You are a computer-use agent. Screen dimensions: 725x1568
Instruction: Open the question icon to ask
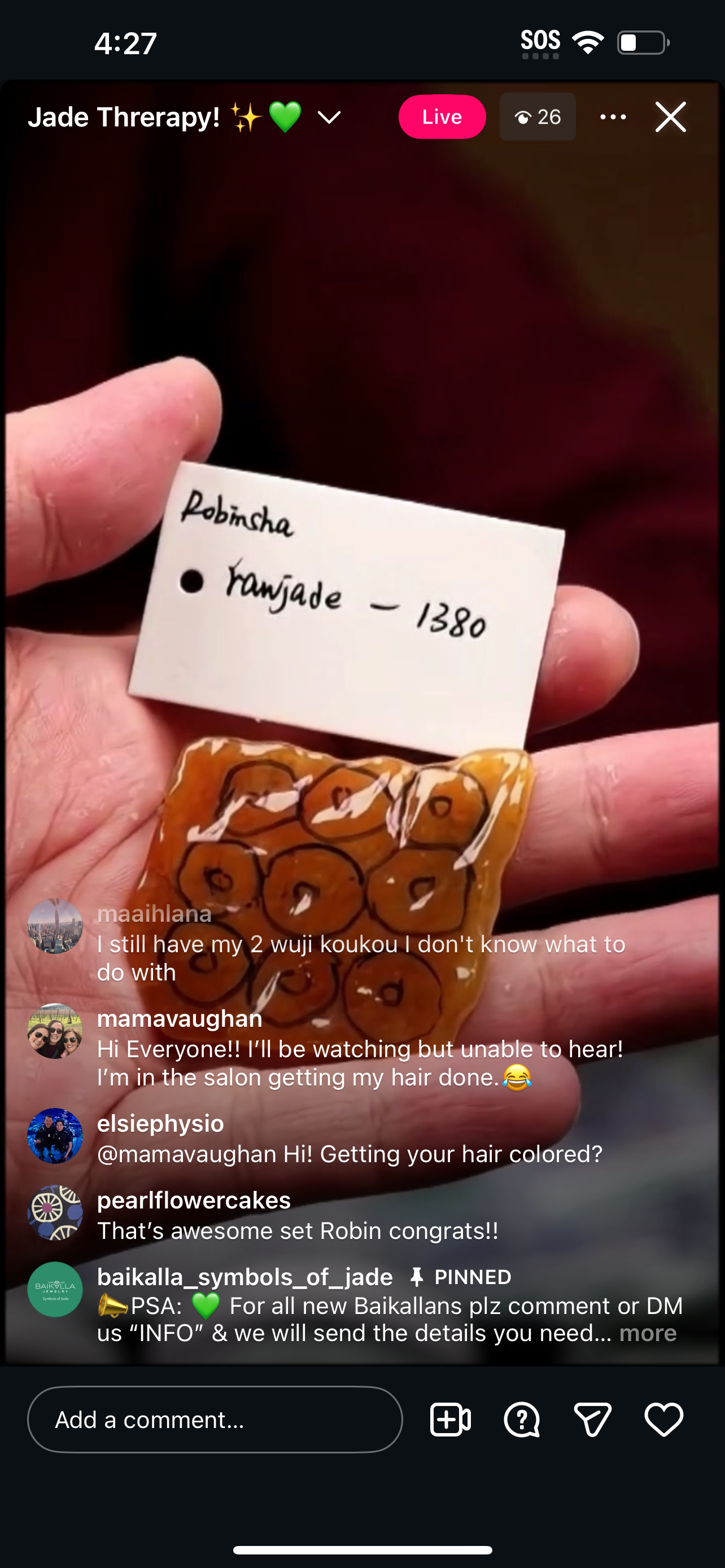click(x=522, y=1420)
